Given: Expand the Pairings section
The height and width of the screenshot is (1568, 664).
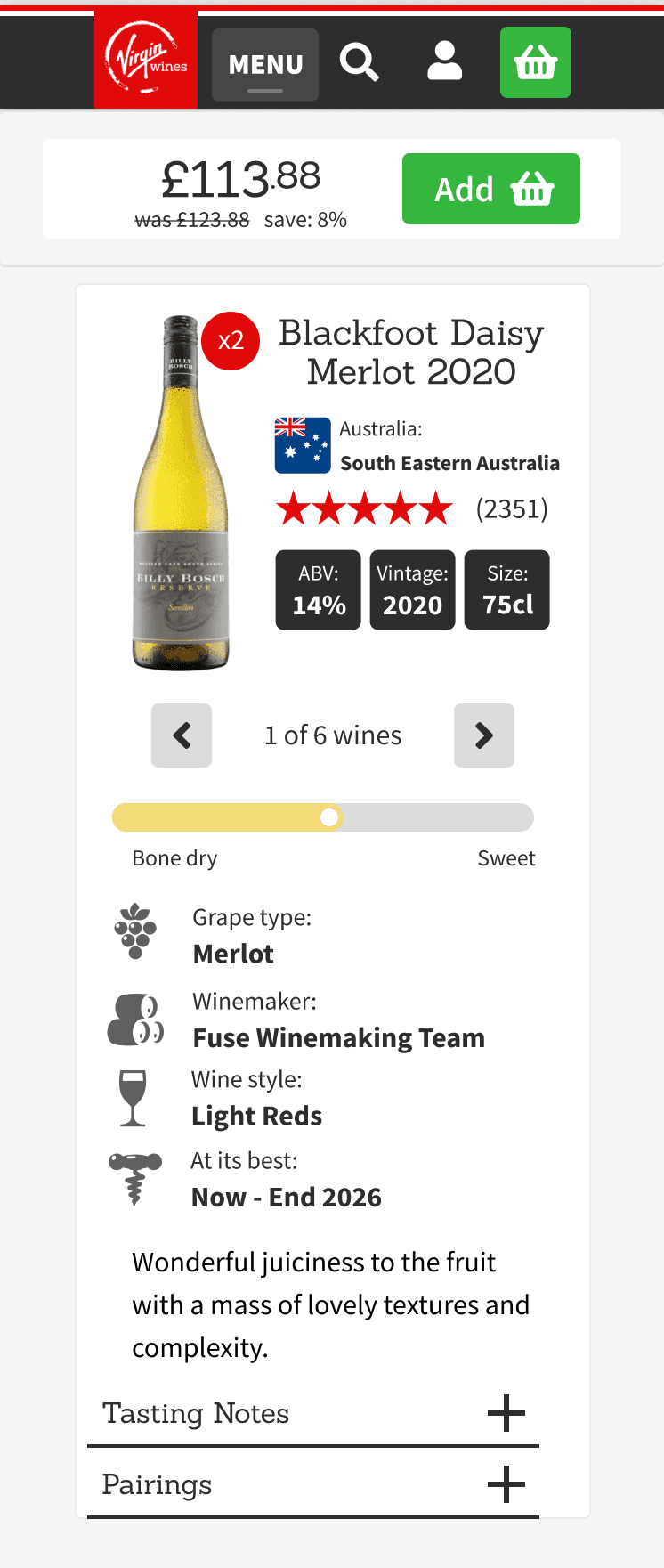Looking at the screenshot, I should (x=506, y=1484).
